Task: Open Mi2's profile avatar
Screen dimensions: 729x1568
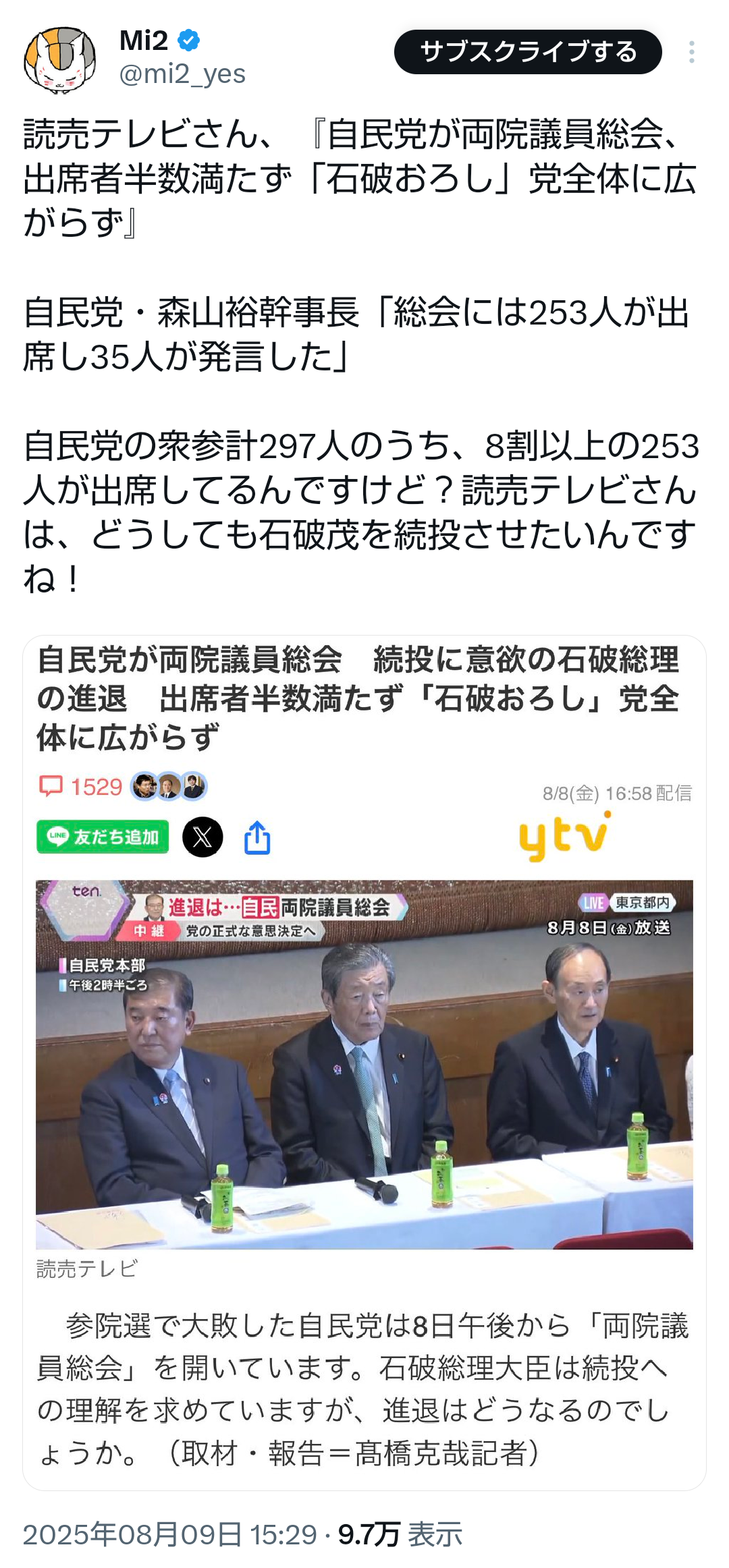Action: pyautogui.click(x=59, y=59)
